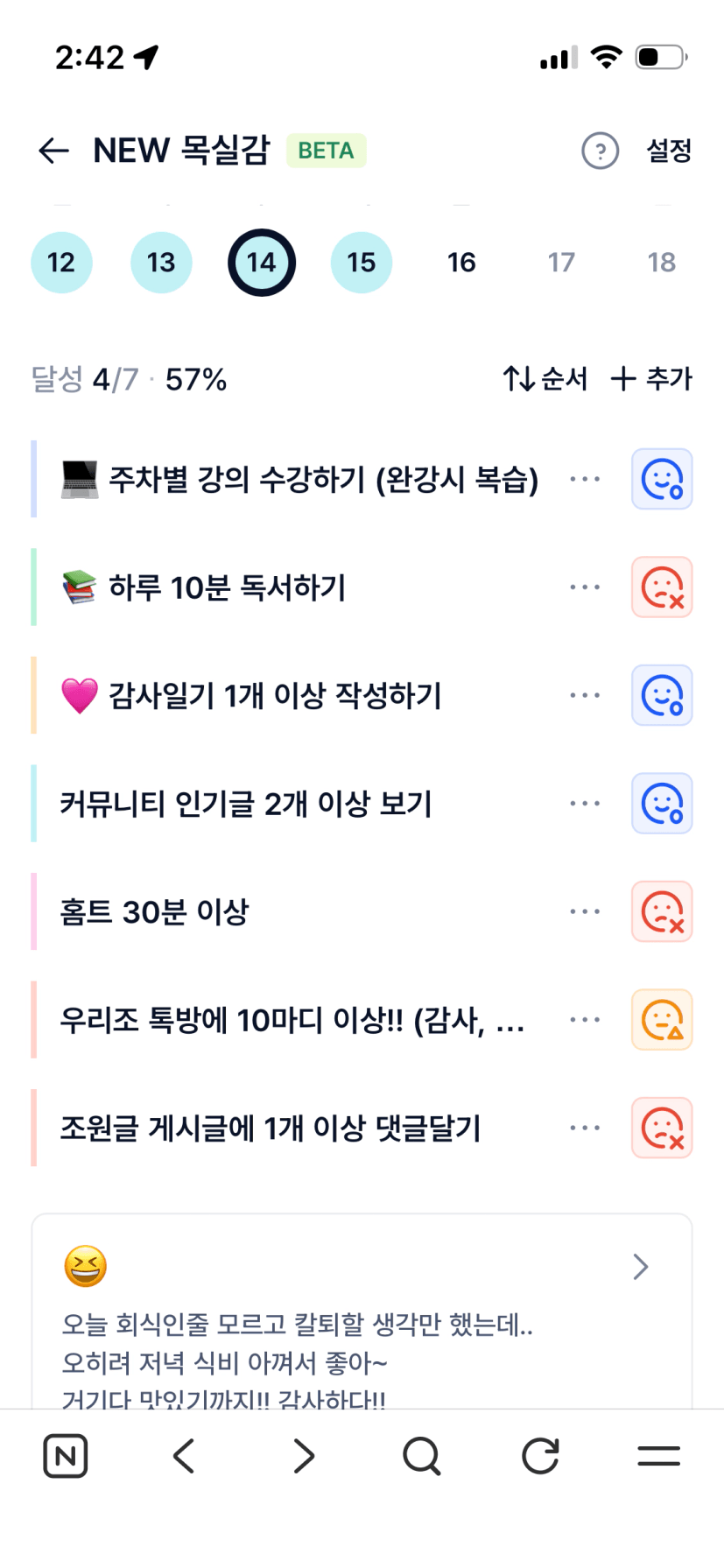724x1568 pixels.
Task: Open 설정 settings
Action: point(669,151)
